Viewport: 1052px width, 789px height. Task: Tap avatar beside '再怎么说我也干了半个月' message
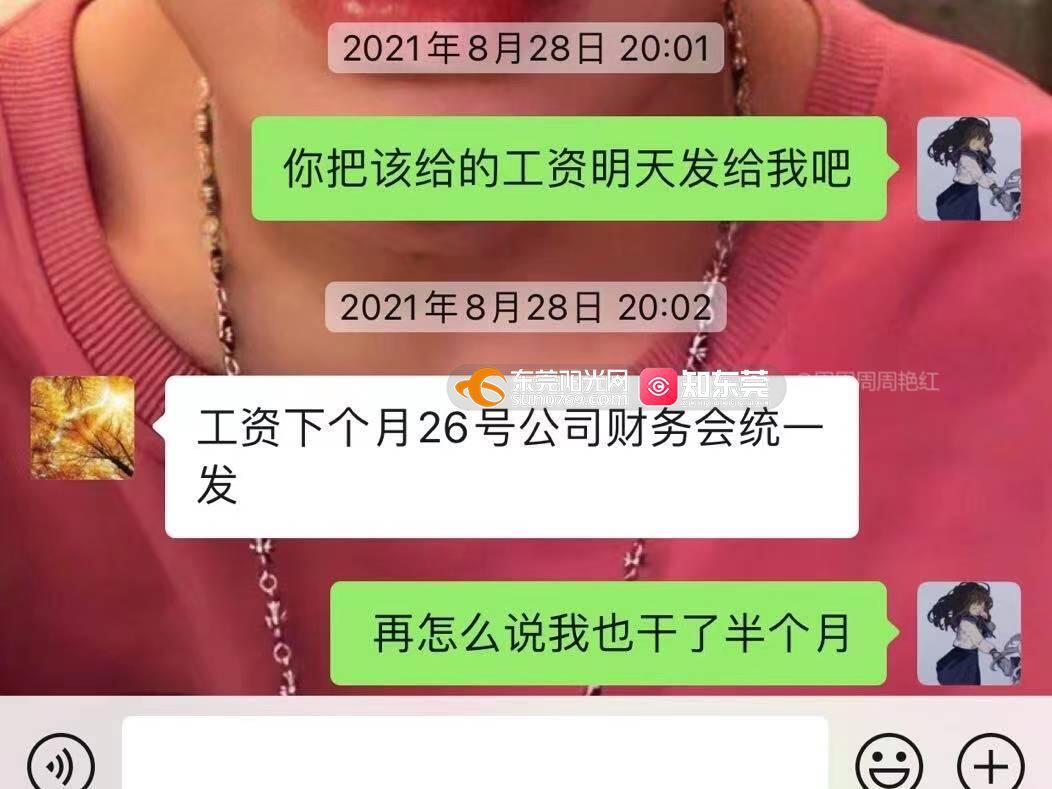pos(968,633)
